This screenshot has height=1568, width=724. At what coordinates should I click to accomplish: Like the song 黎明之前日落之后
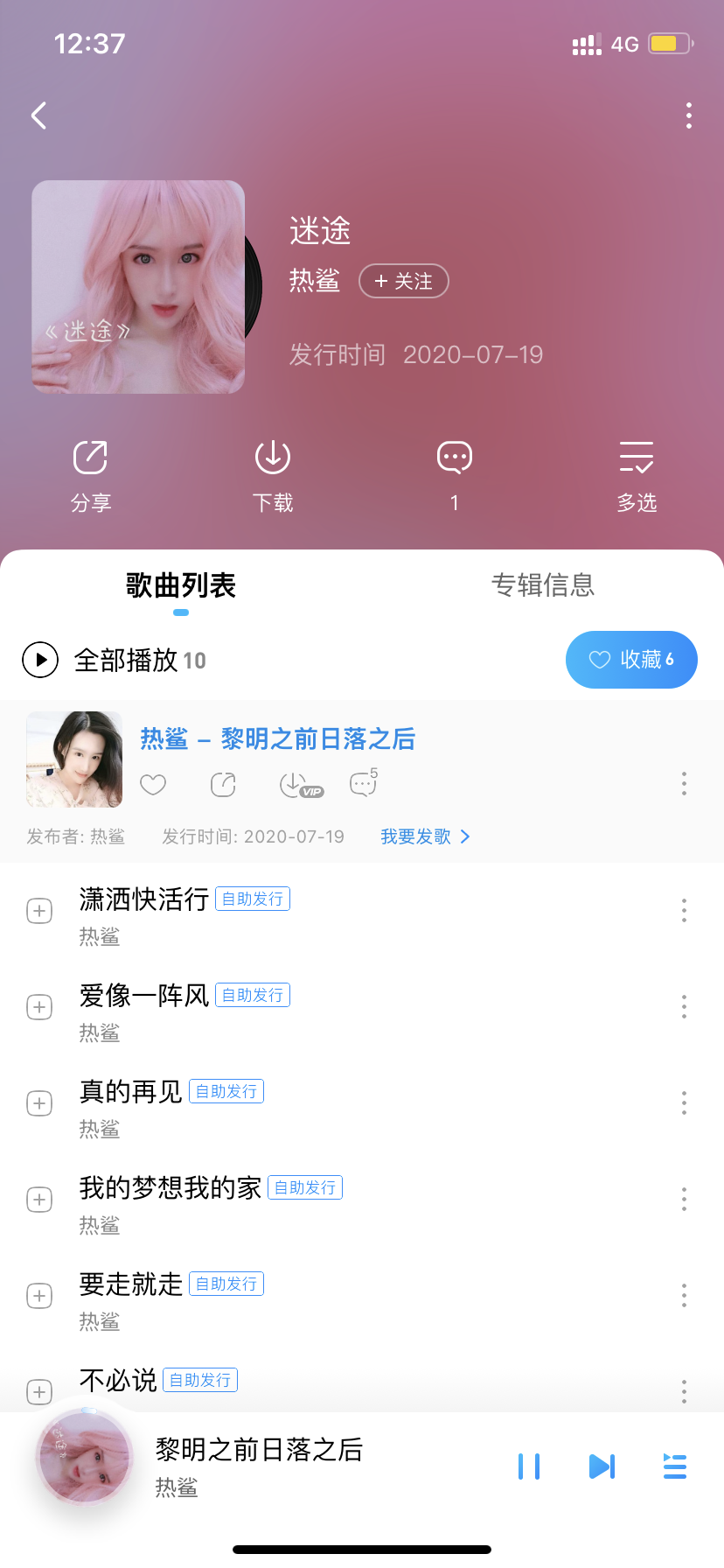153,785
